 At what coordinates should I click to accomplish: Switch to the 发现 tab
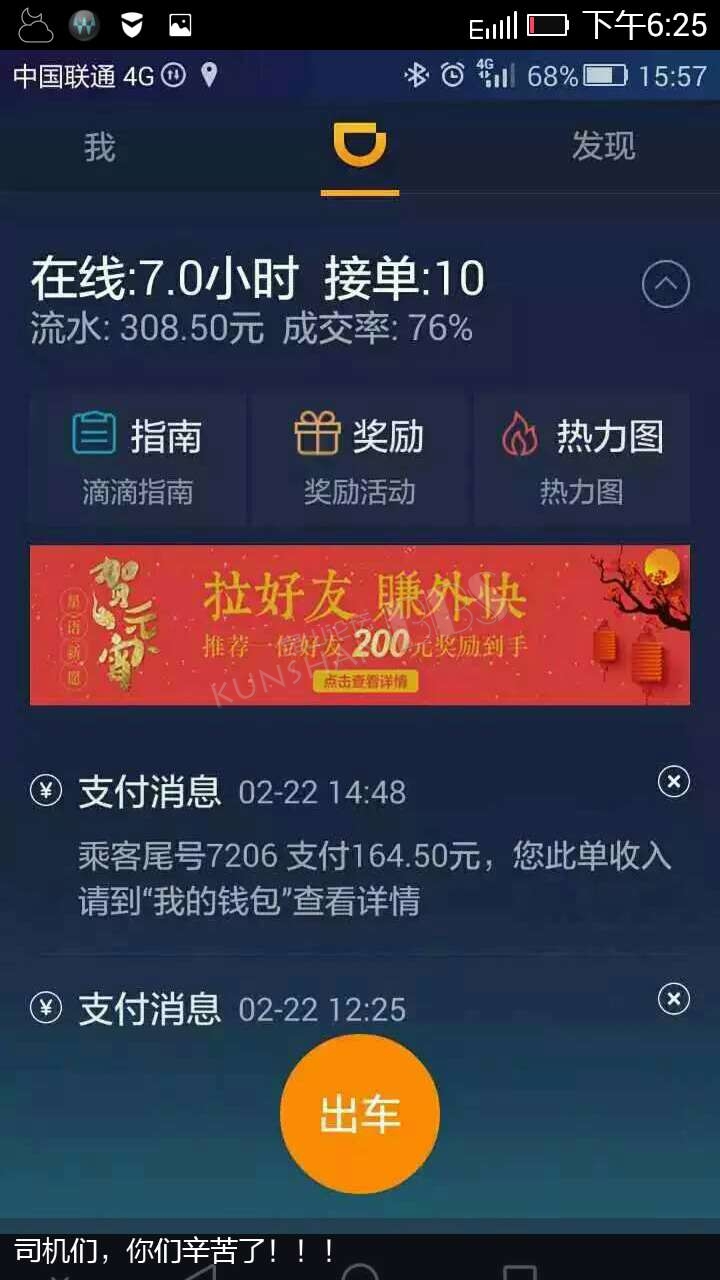click(x=603, y=147)
